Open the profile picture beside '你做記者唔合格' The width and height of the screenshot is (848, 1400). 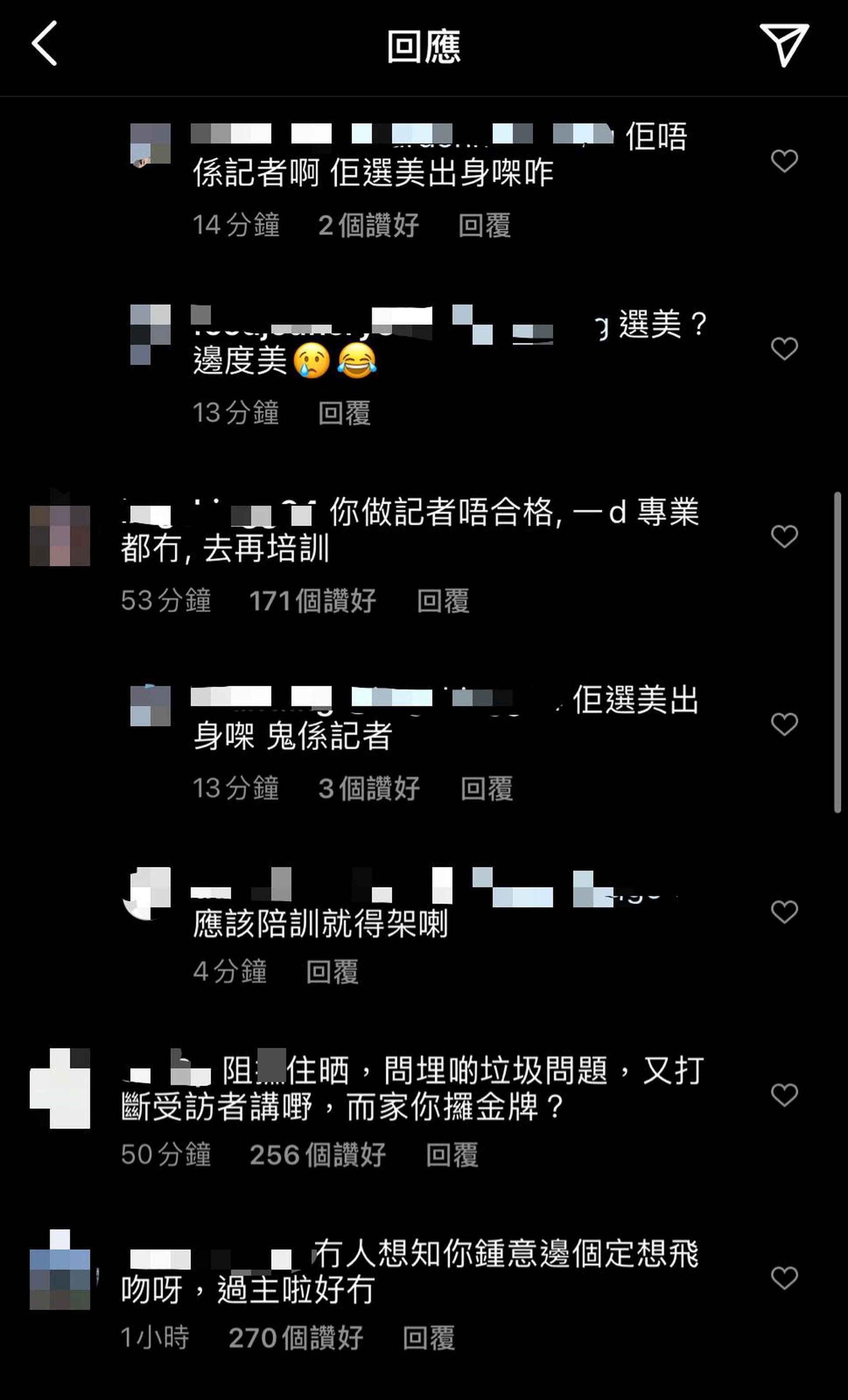pos(60,535)
